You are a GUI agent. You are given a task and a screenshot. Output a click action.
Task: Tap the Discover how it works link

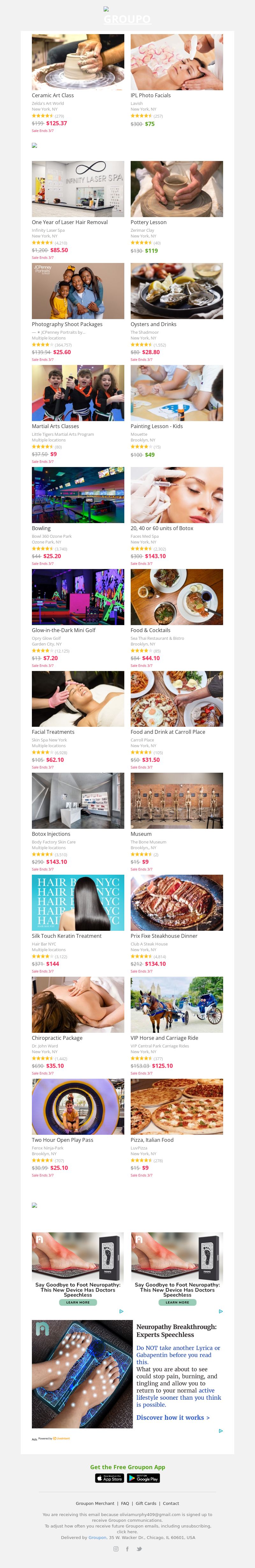pyautogui.click(x=173, y=1418)
